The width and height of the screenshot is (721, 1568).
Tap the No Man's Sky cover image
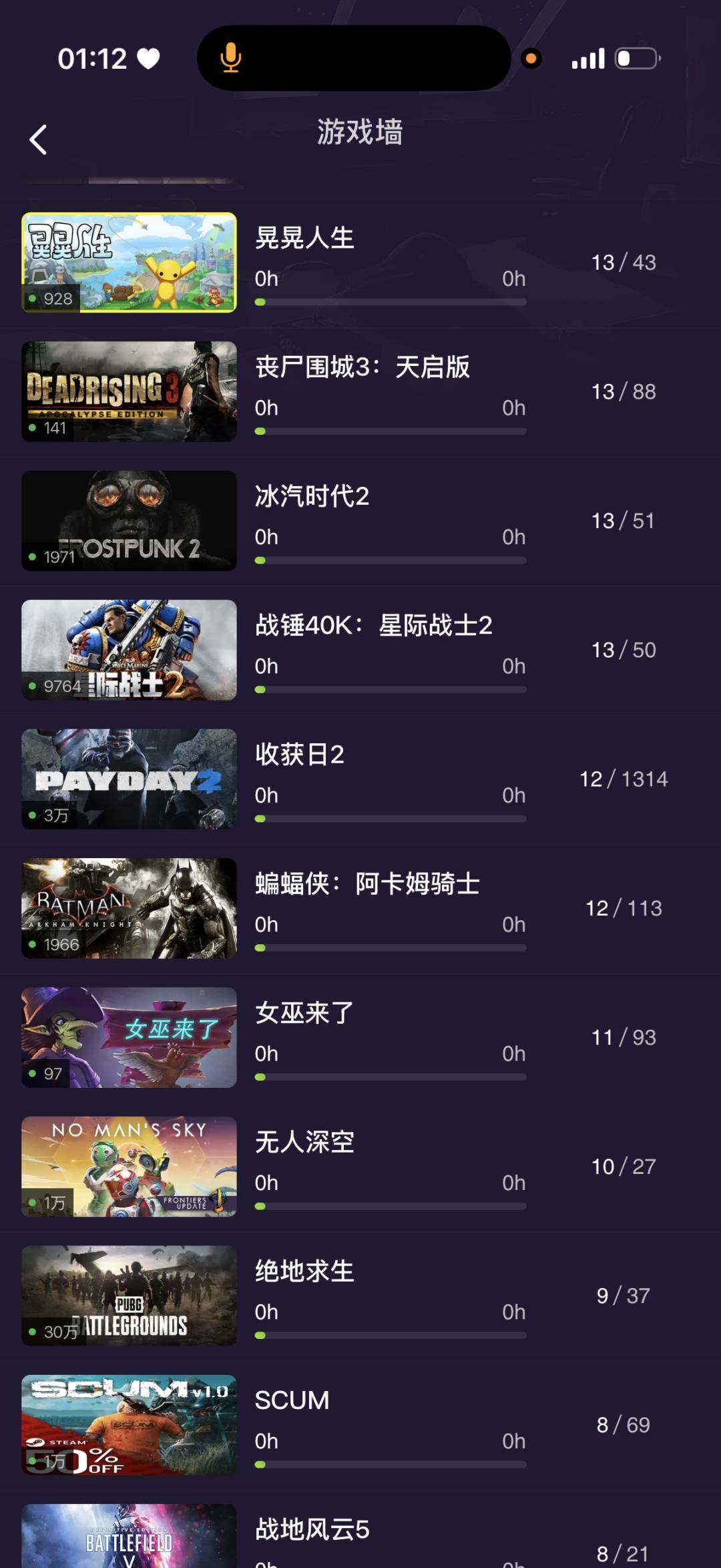(x=129, y=1167)
